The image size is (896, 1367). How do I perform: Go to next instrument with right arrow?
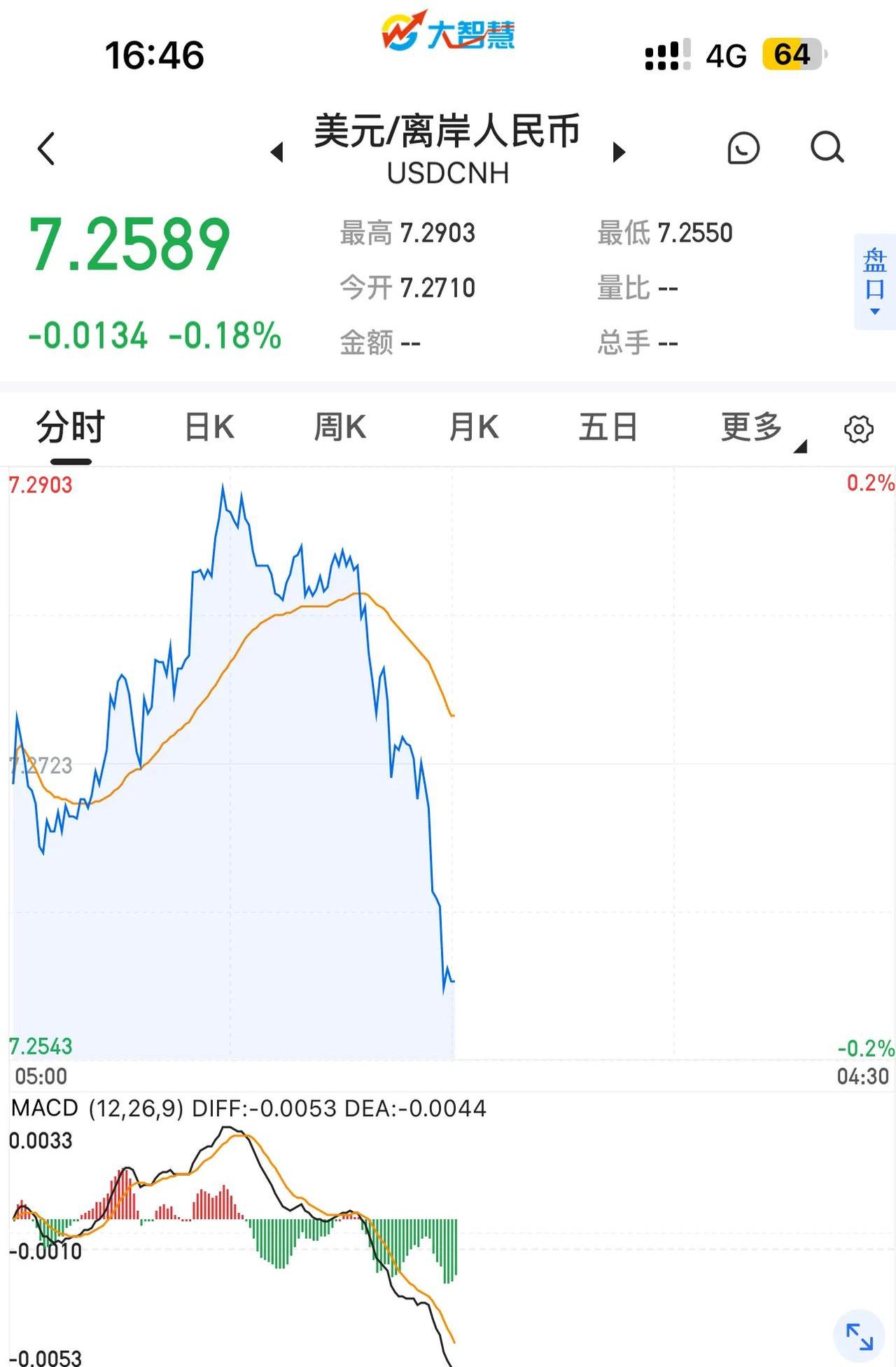(619, 154)
